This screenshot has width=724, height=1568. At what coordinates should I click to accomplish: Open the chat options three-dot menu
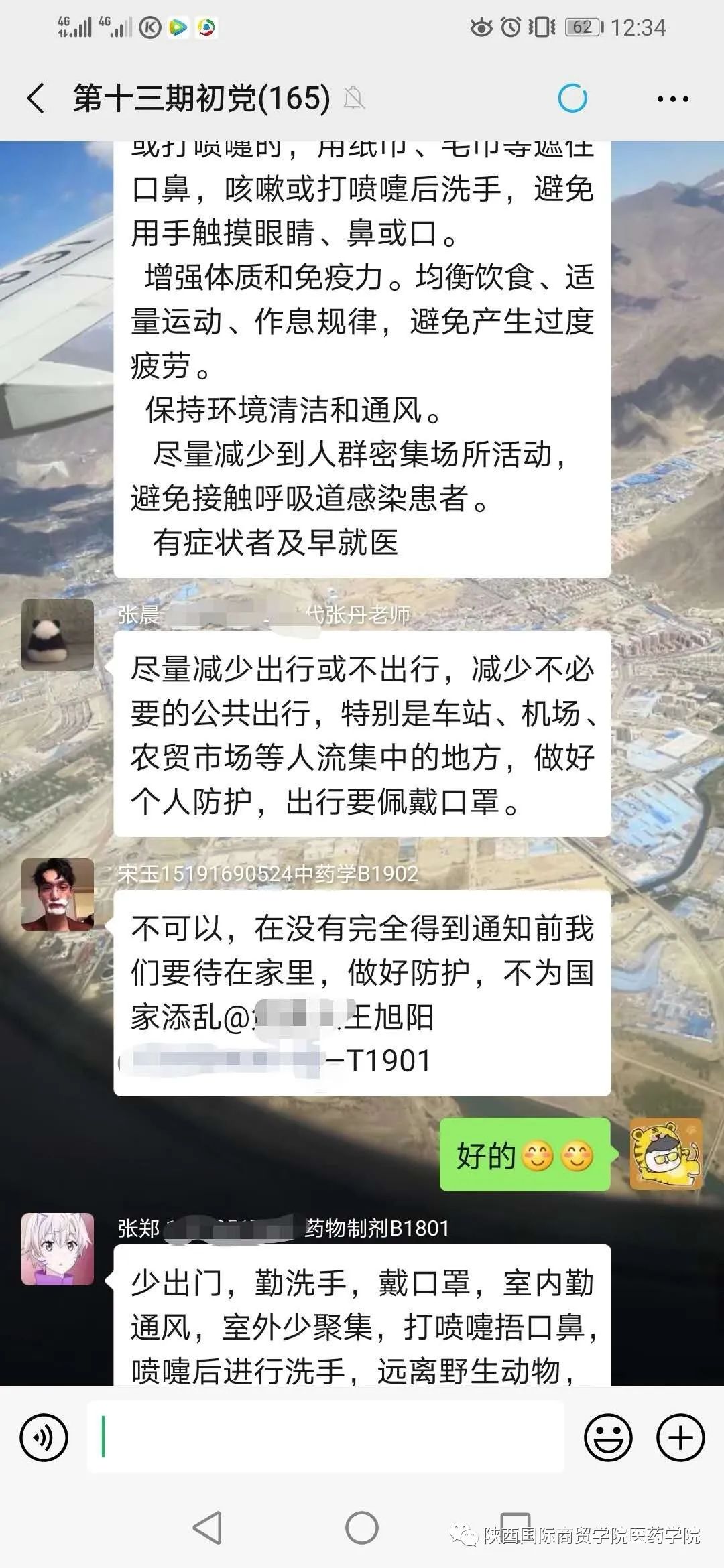tap(672, 99)
